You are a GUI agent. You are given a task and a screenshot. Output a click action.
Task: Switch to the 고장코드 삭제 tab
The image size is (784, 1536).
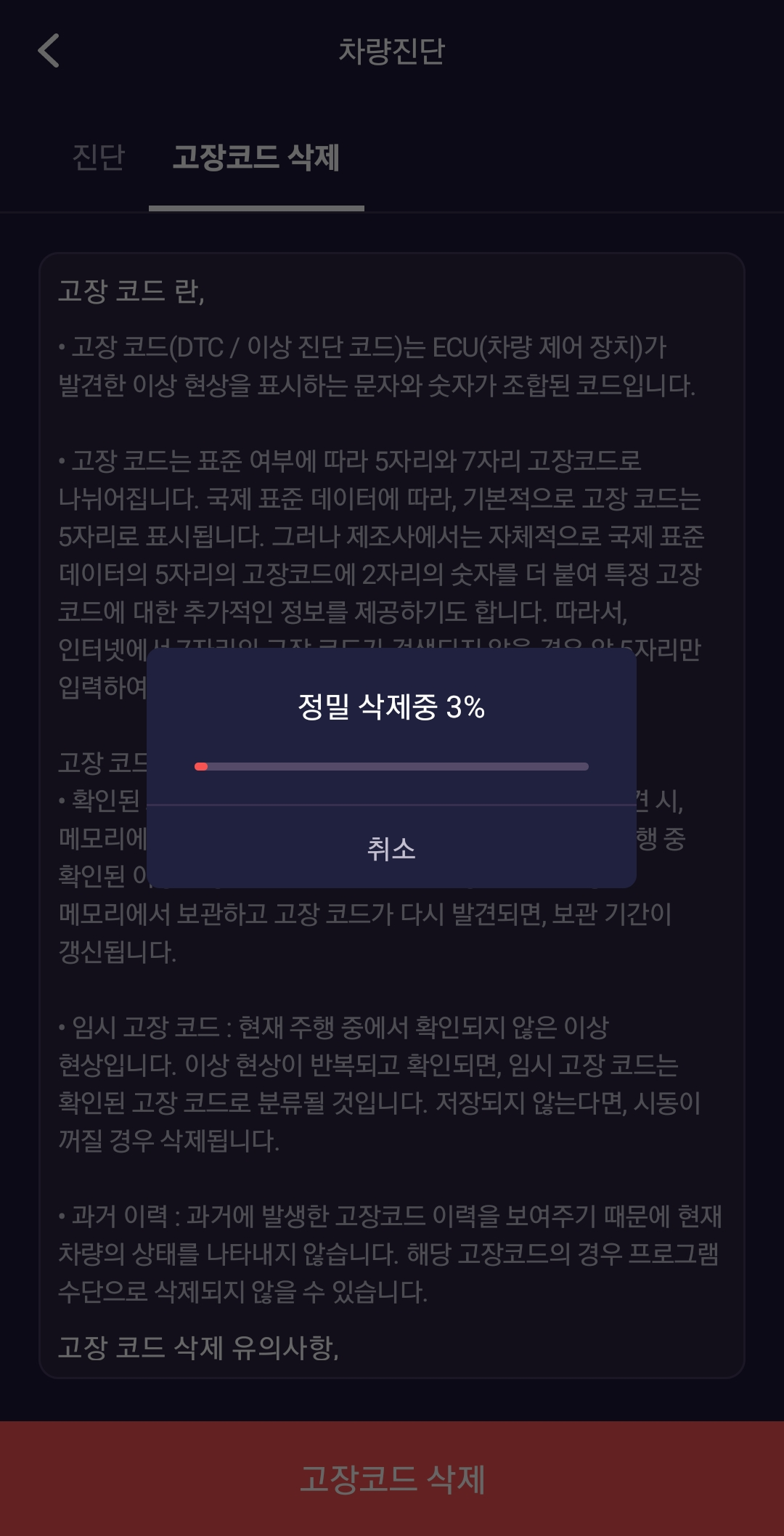click(256, 155)
